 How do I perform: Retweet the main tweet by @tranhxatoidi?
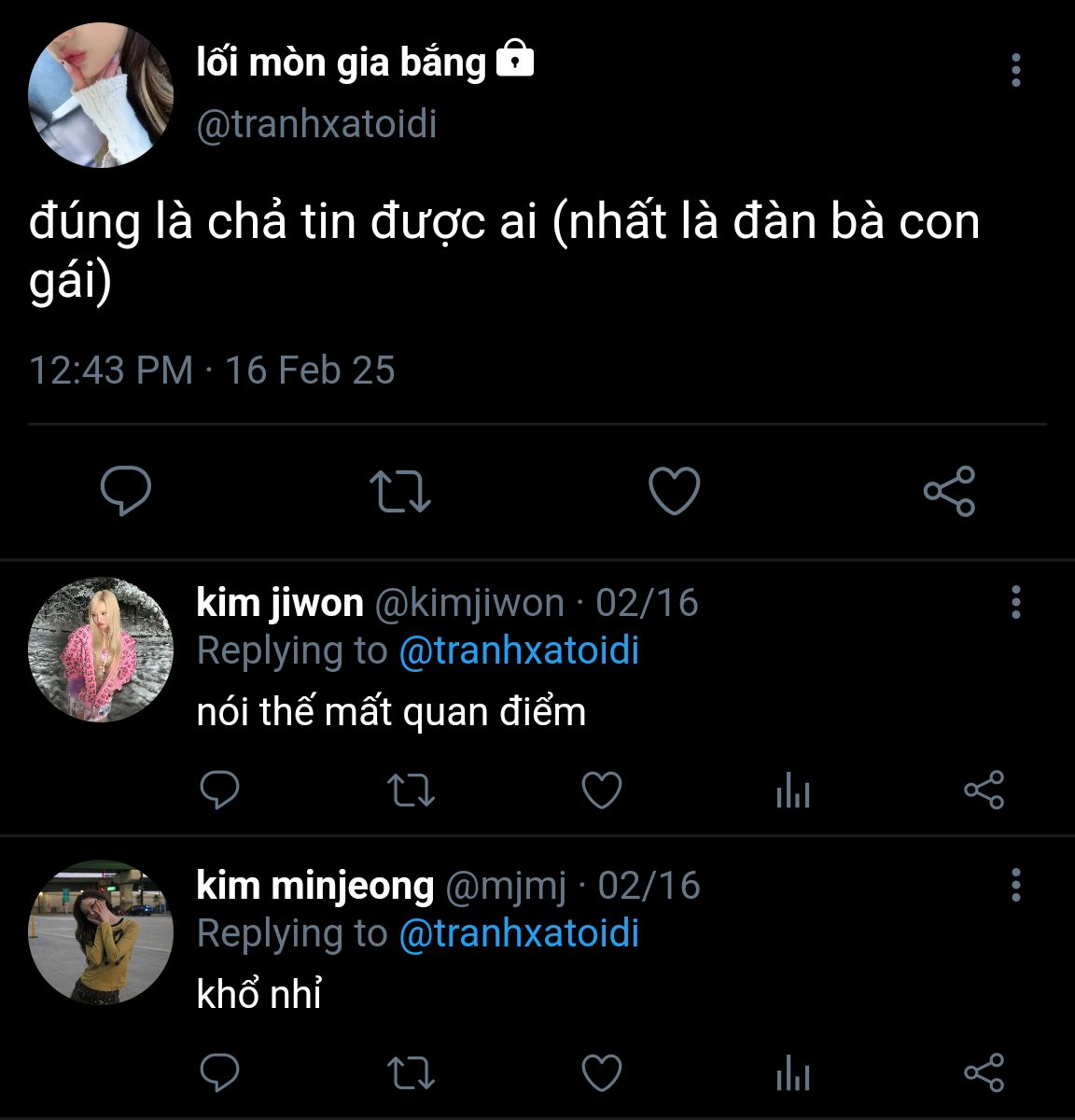(399, 491)
